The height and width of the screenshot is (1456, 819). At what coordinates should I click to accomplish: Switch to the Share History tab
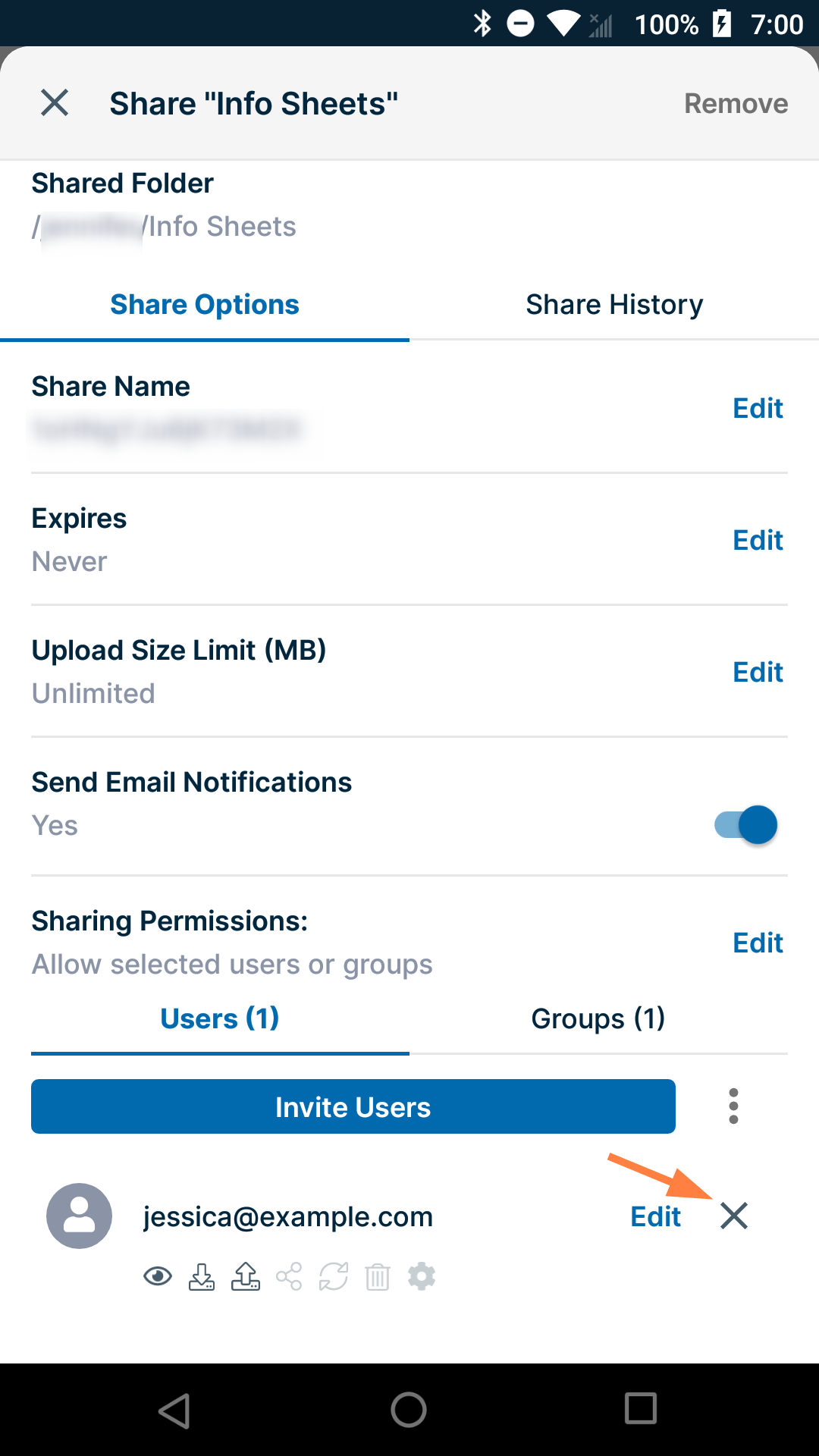click(614, 305)
